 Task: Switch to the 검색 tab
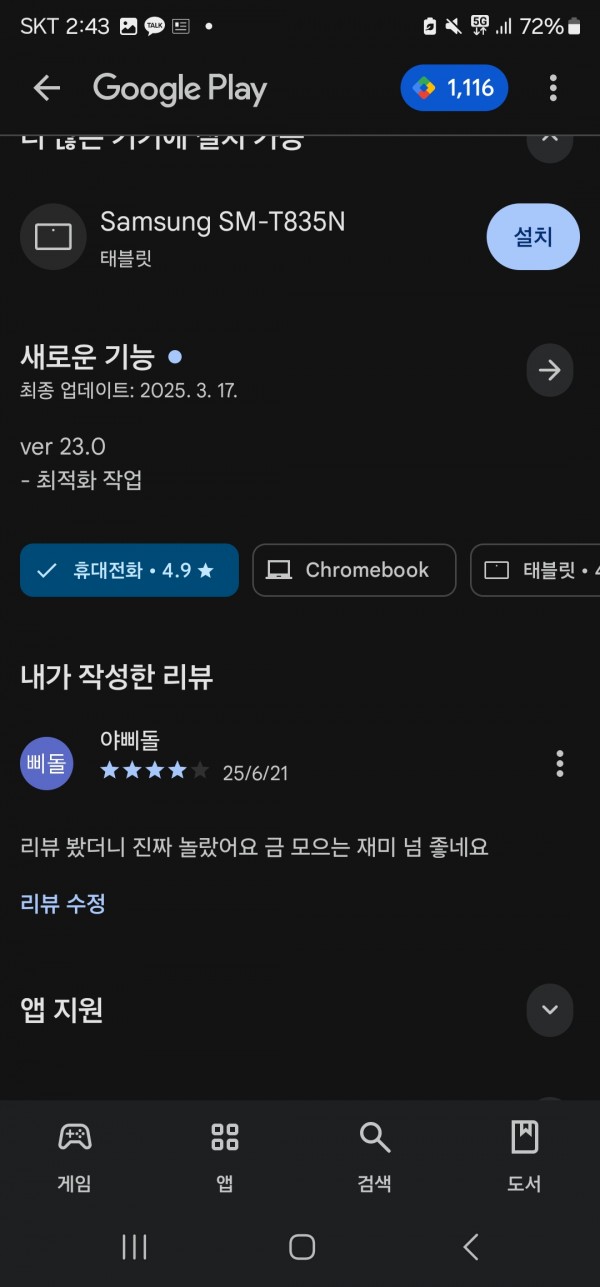coord(375,1157)
